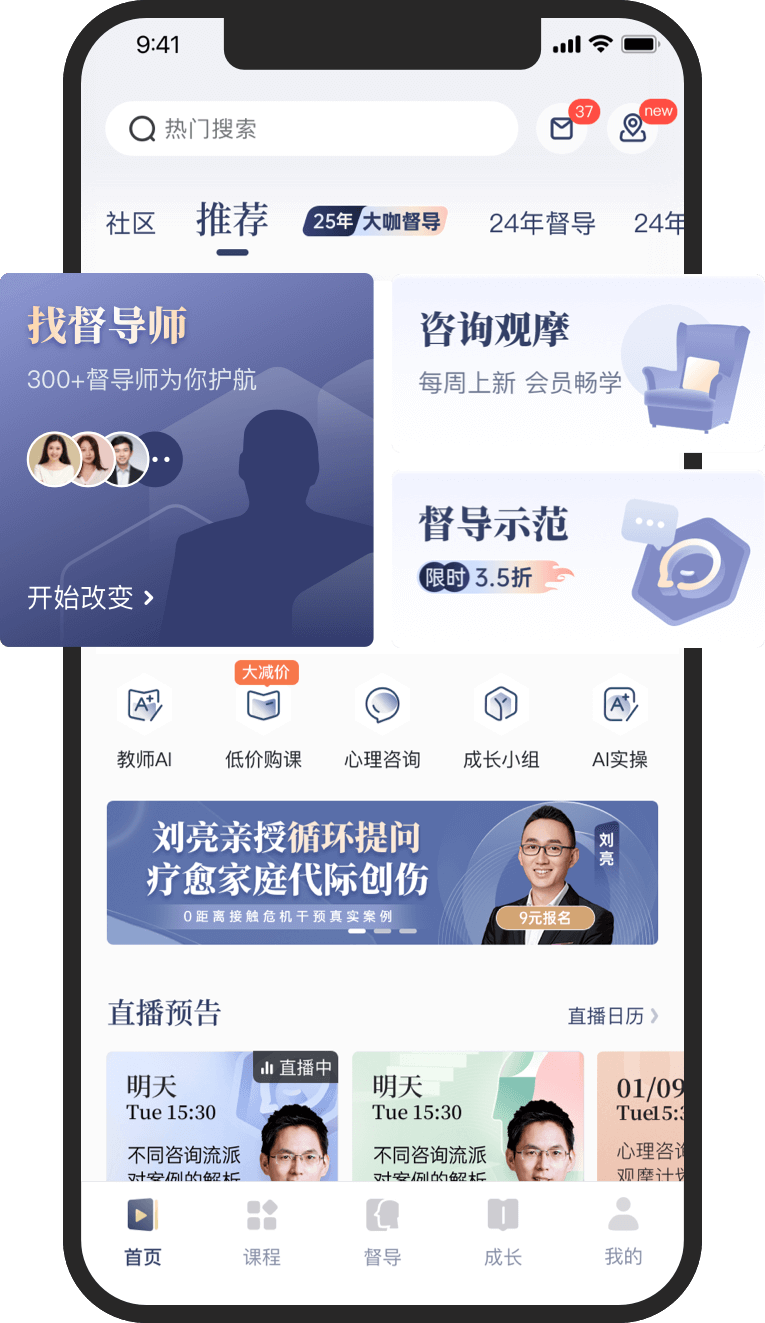Screen dimensions: 765x1323
Task: Open the 督导示范 discount card
Action: point(578,558)
